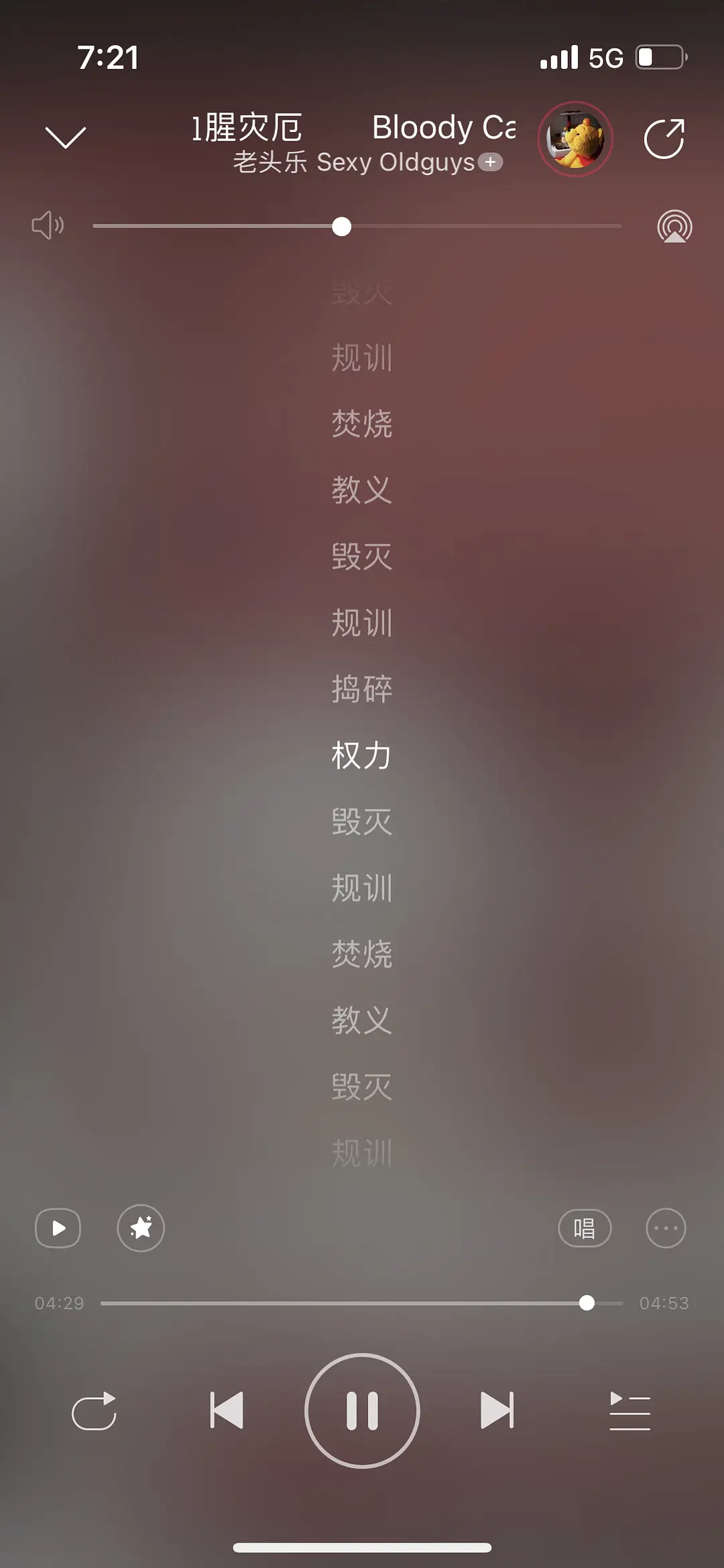Viewport: 724px width, 1568px height.
Task: Follow artist 老头乐 Sexy Oldguys
Action: click(x=490, y=162)
